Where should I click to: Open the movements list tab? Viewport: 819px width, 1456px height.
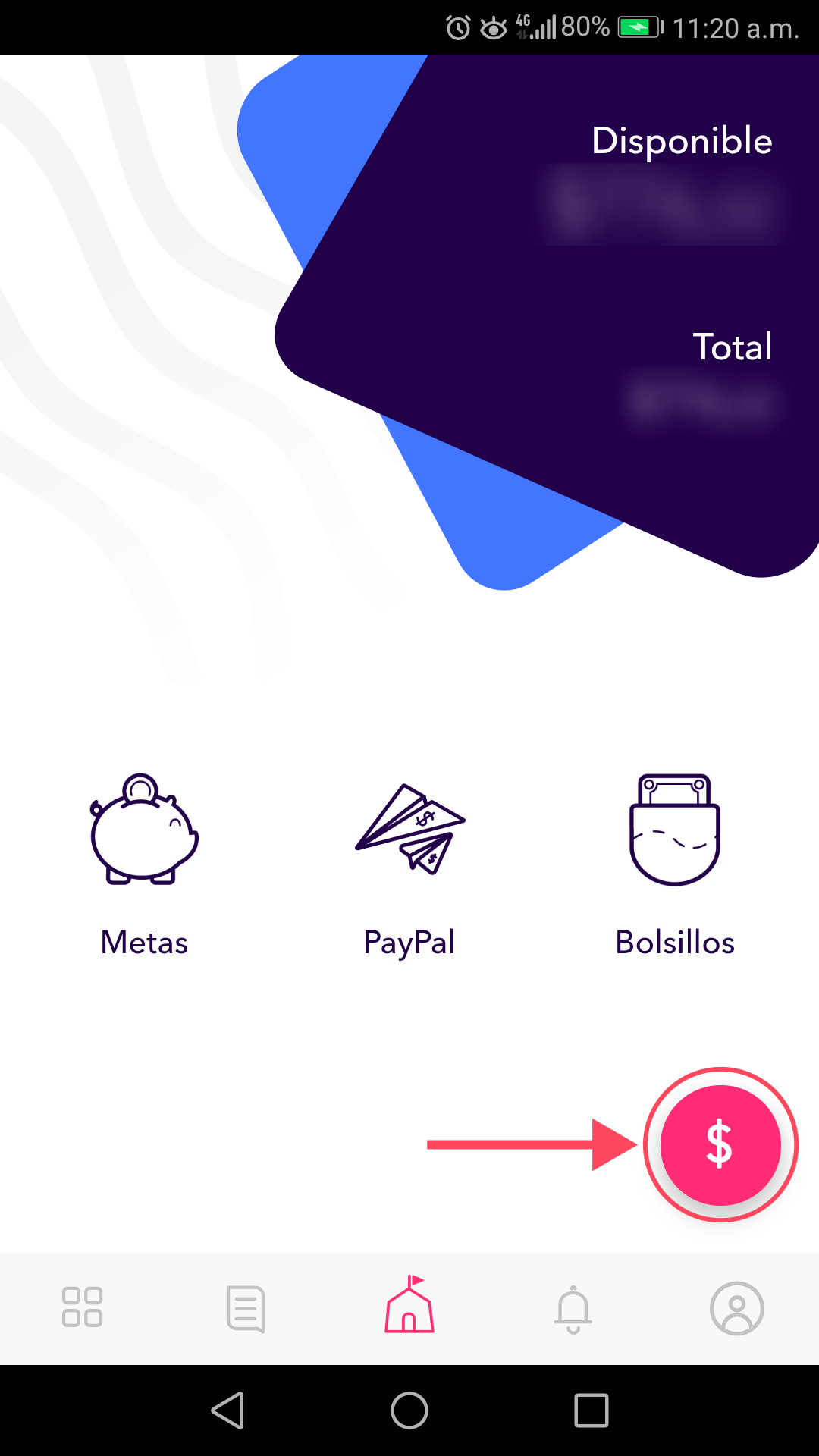coord(246,1308)
